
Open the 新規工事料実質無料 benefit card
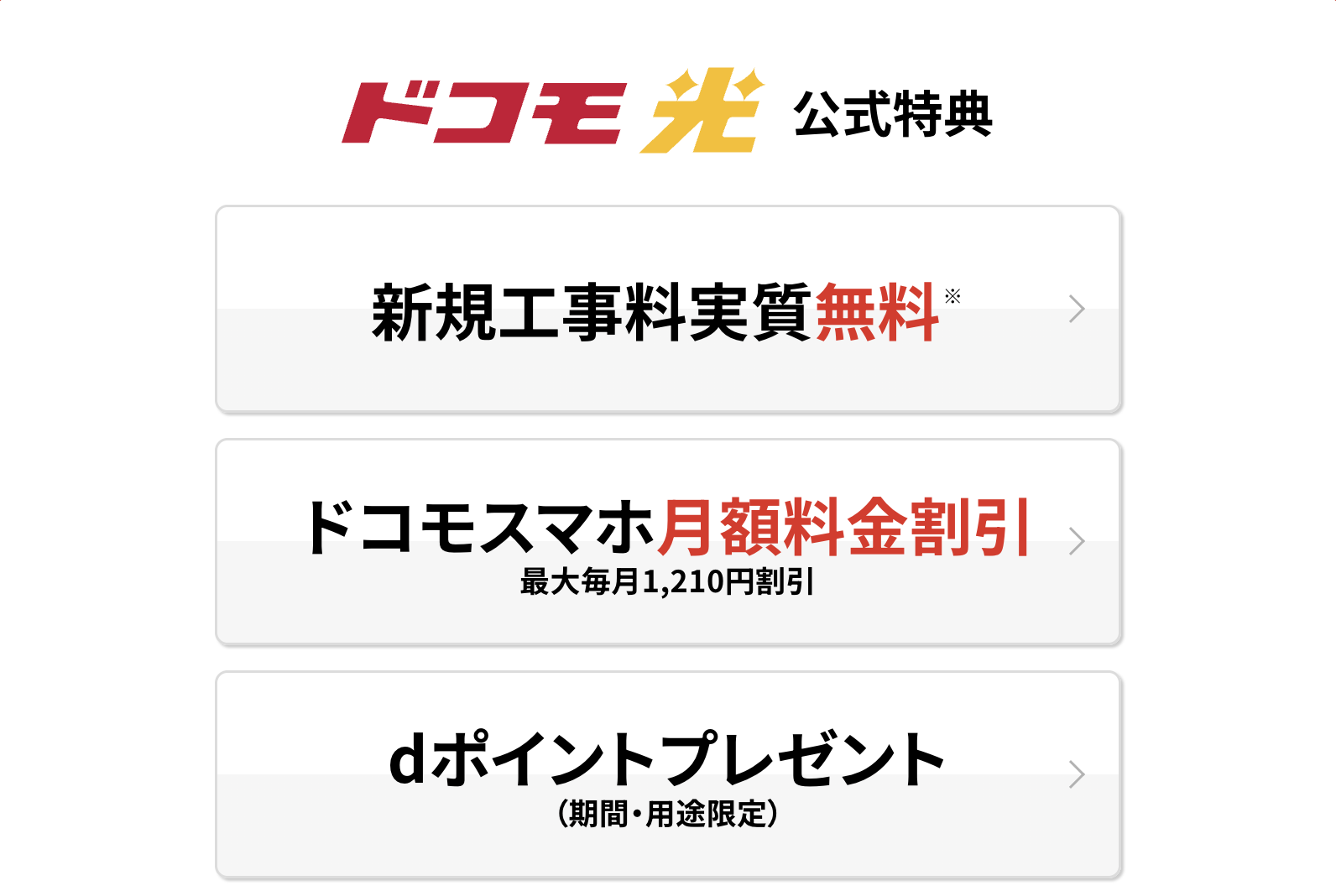click(x=668, y=310)
